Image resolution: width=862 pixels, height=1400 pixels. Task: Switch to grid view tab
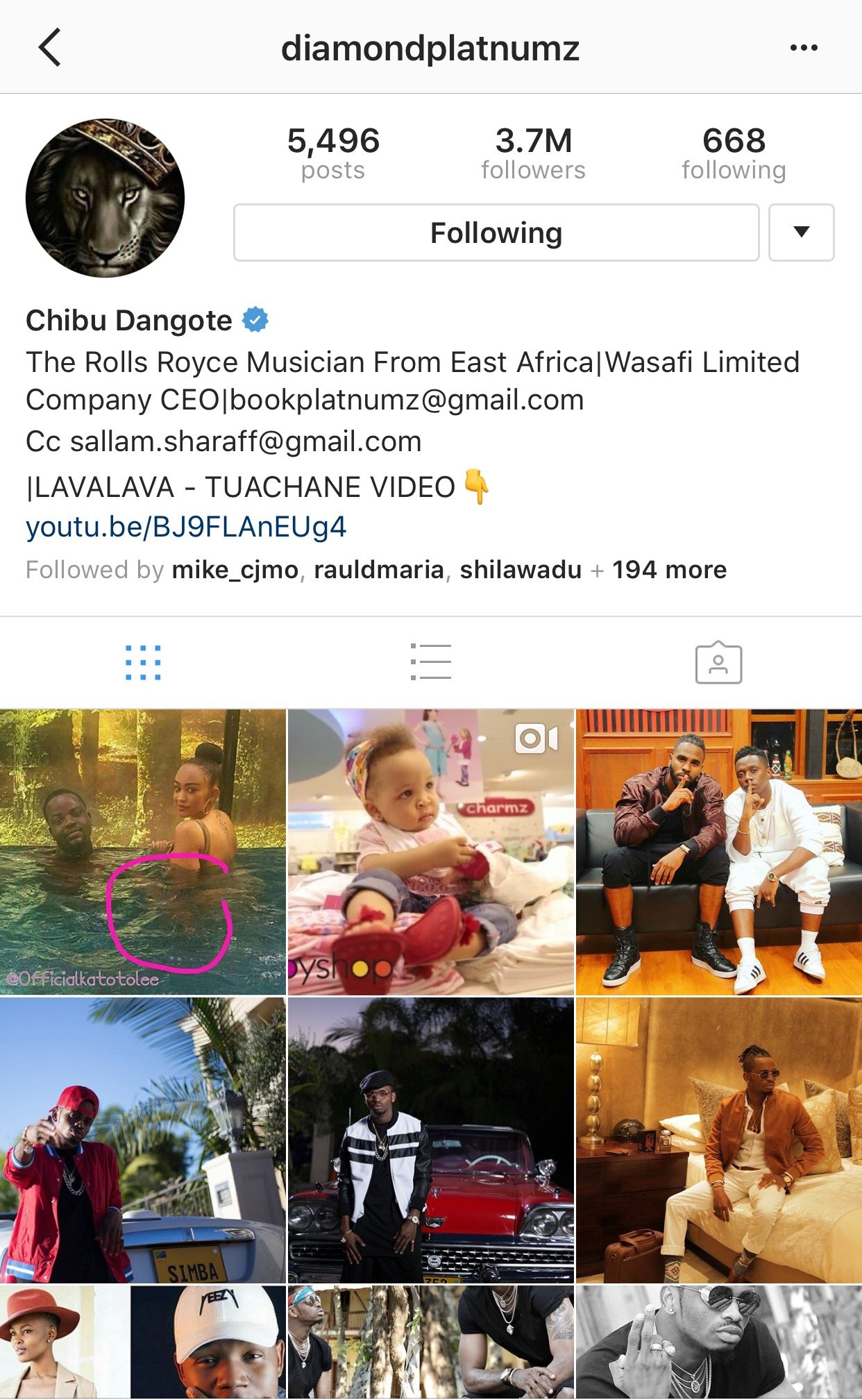tap(143, 662)
